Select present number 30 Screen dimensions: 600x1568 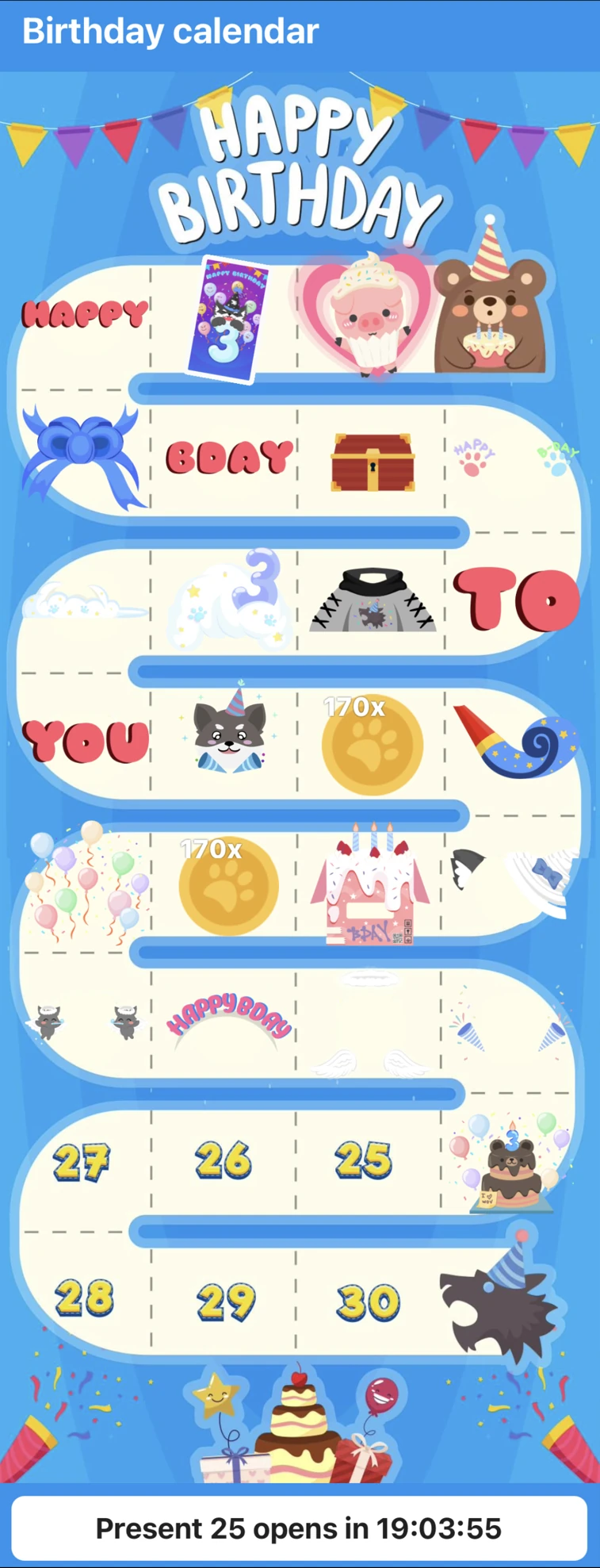tap(368, 1302)
